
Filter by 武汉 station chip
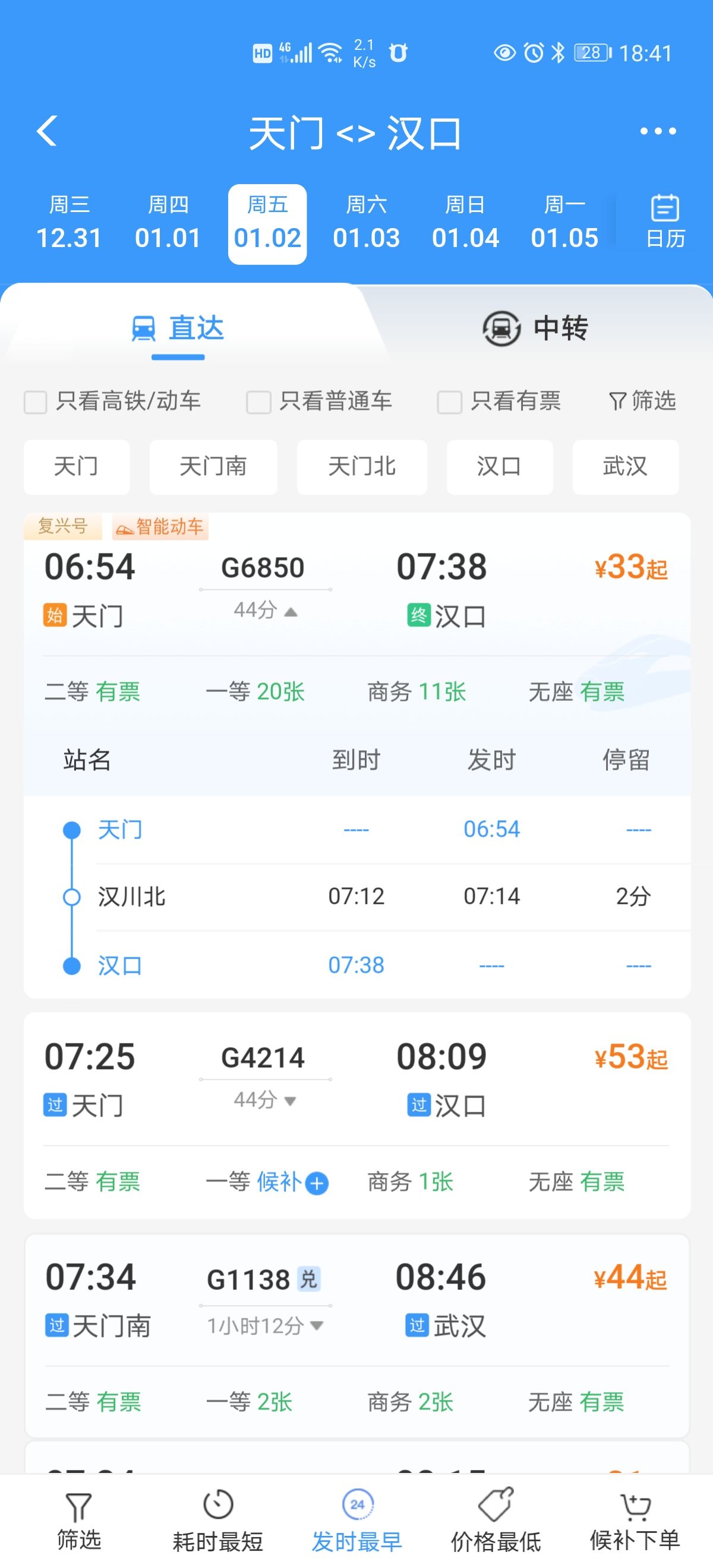pyautogui.click(x=625, y=467)
